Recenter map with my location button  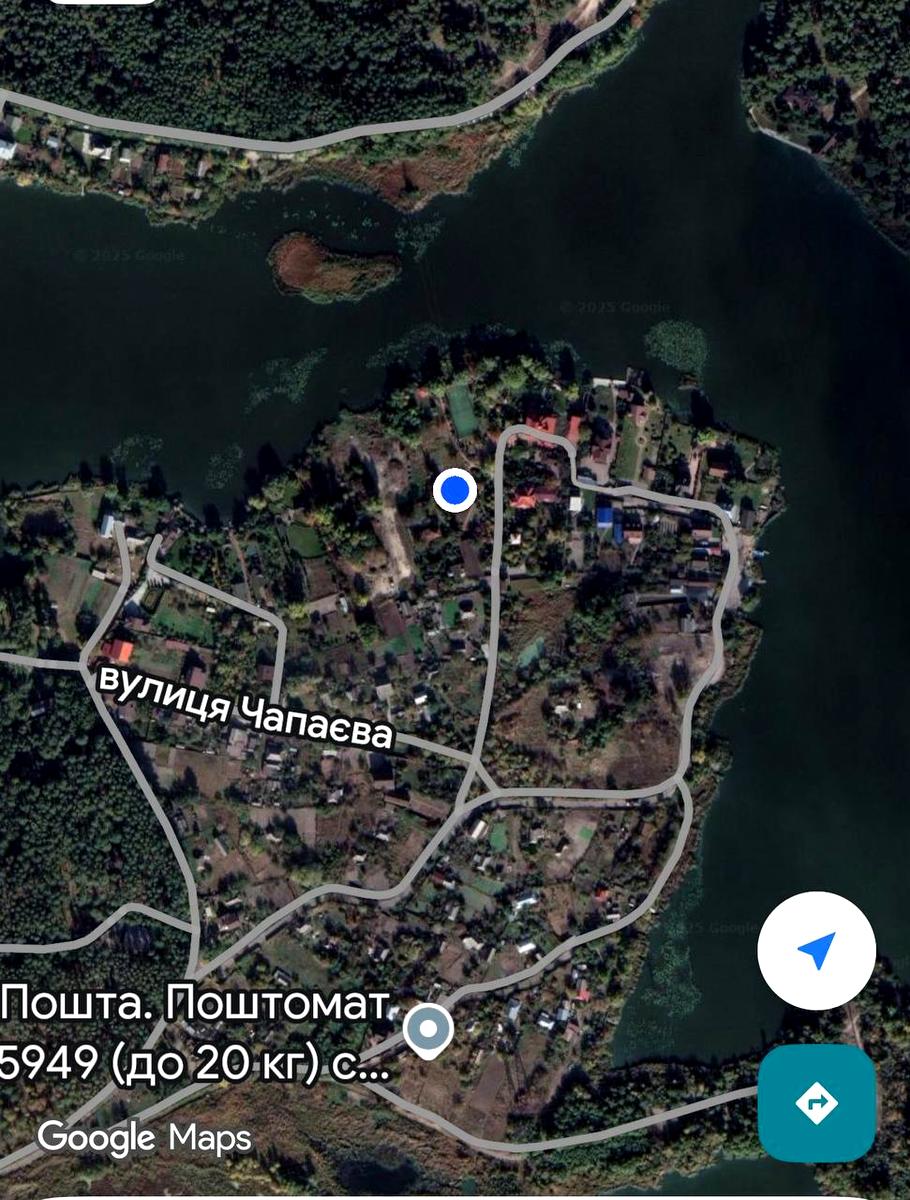[816, 951]
